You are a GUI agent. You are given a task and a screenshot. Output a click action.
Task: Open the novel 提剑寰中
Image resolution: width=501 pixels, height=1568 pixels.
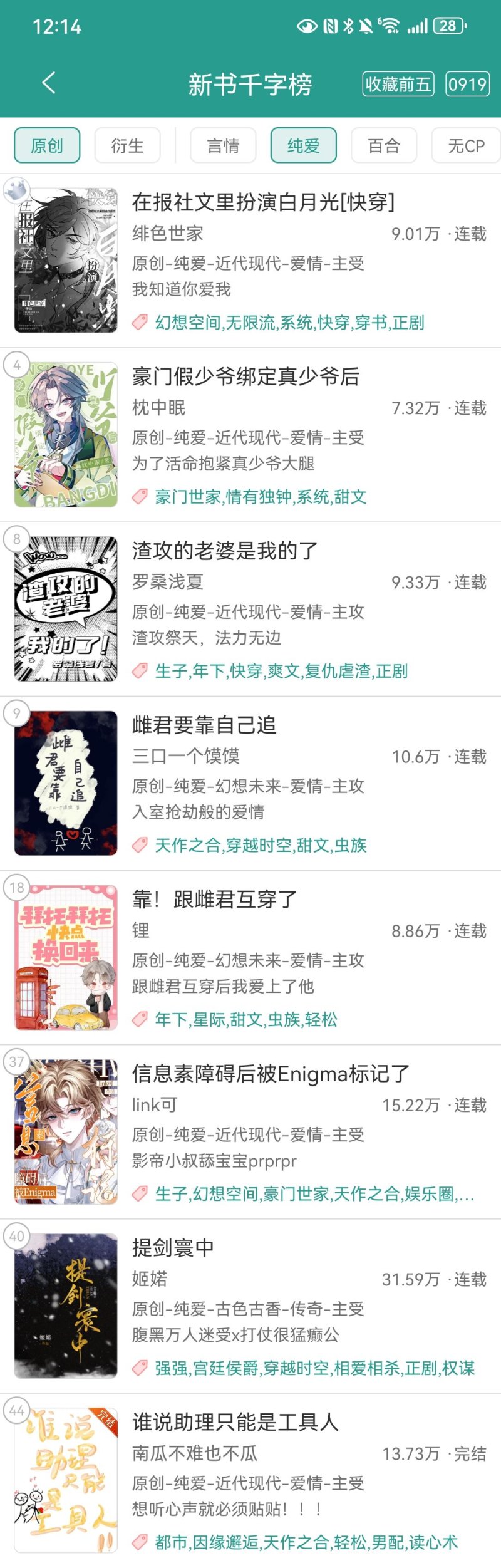coord(173,1247)
